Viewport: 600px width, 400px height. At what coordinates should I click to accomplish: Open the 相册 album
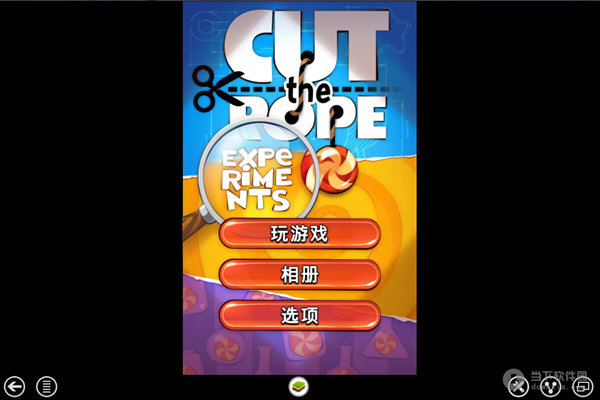click(x=299, y=275)
